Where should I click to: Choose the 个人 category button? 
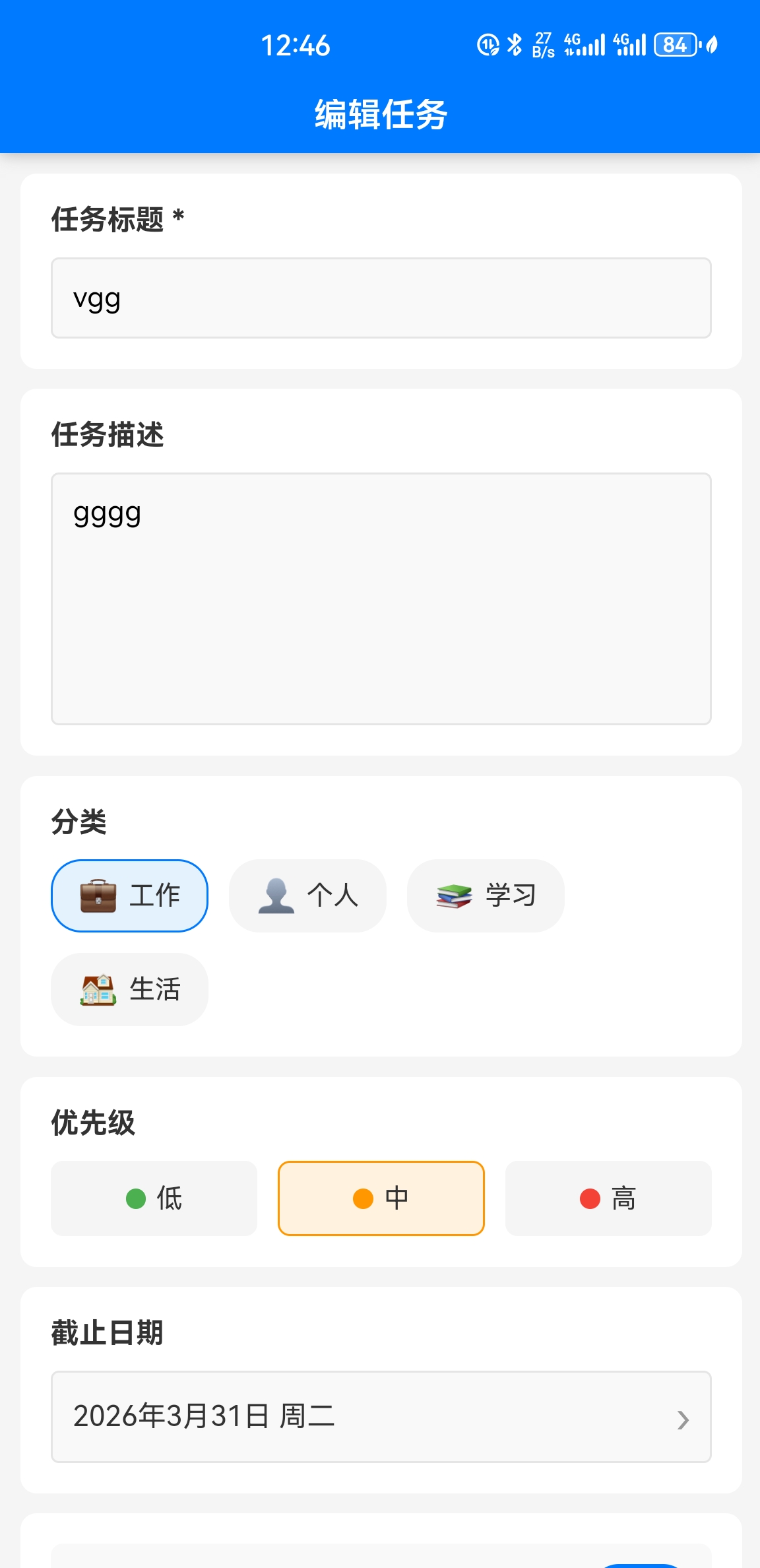[307, 896]
